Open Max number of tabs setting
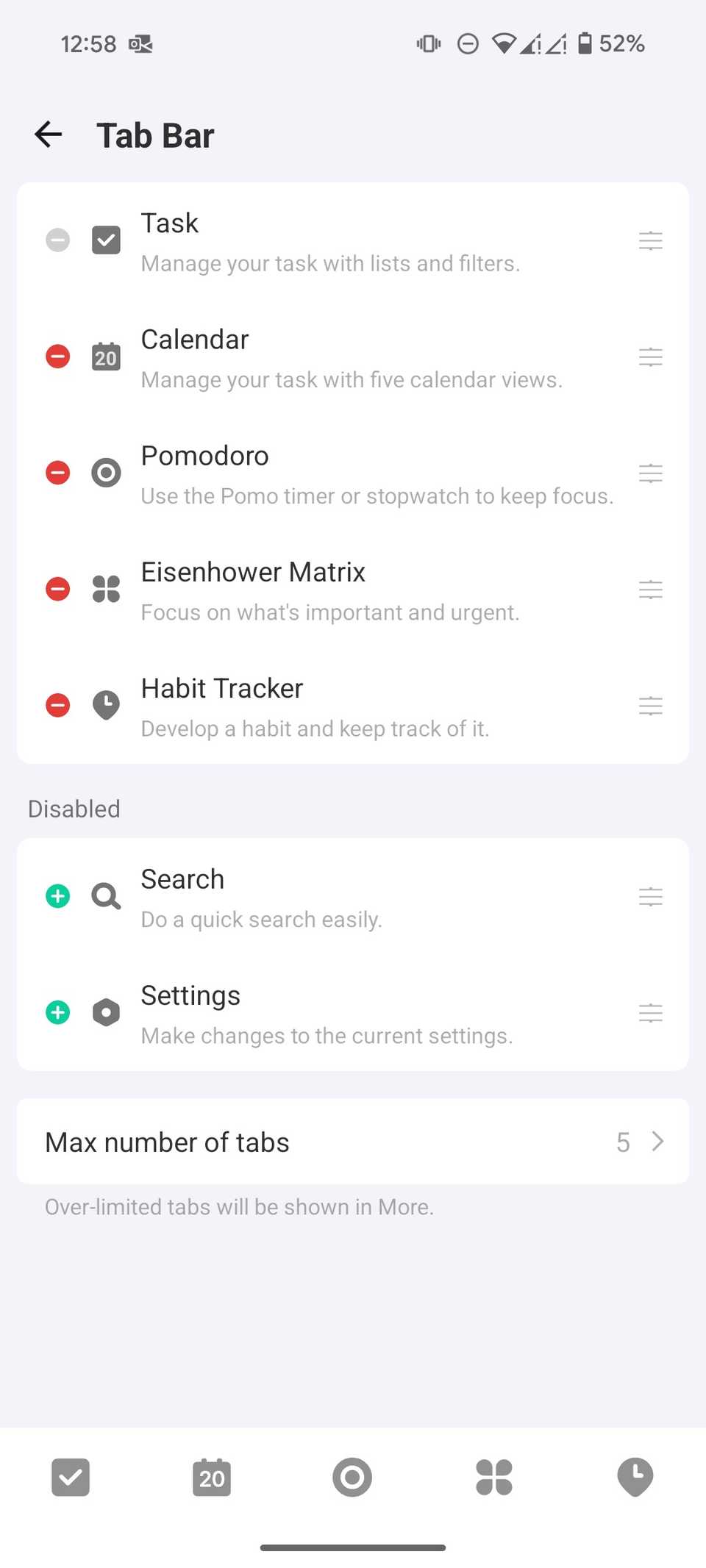The height and width of the screenshot is (1568, 706). 353,1142
